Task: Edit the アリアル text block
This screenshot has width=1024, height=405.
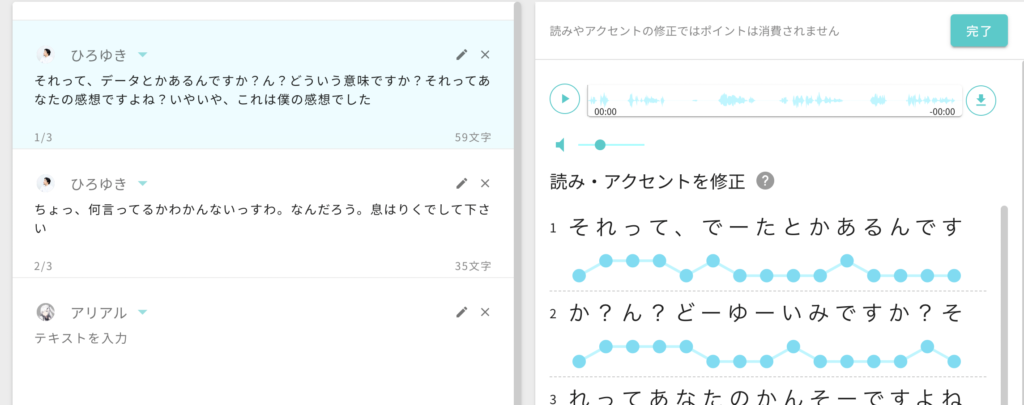Action: tap(462, 312)
